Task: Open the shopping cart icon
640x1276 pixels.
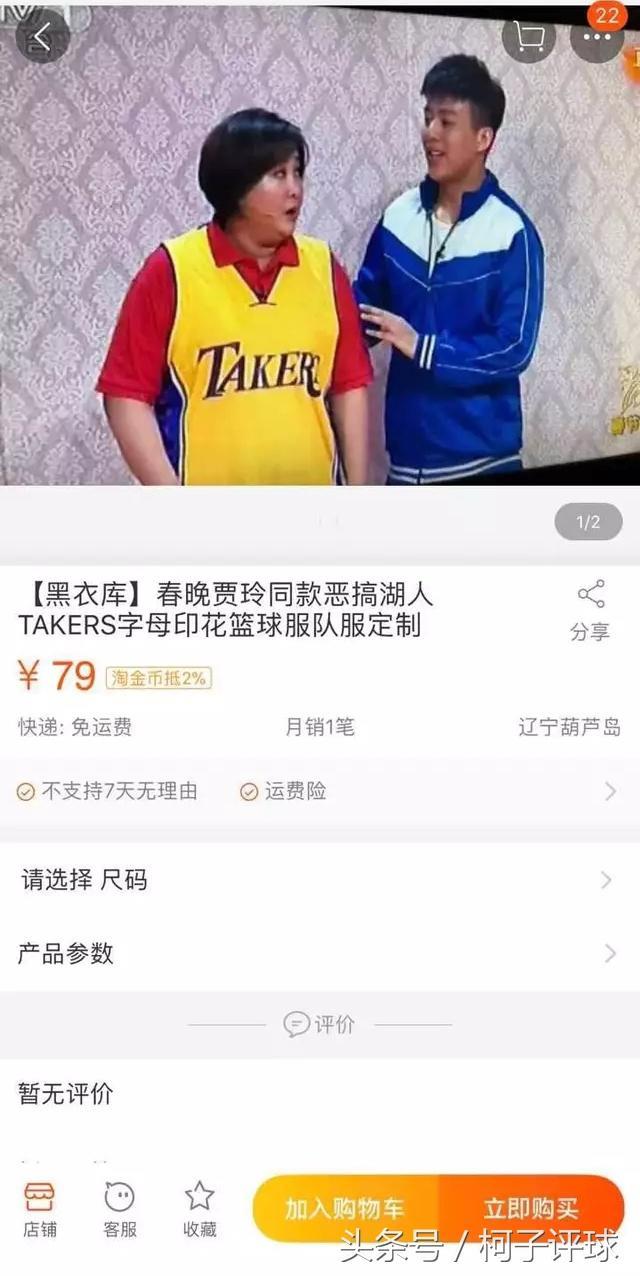Action: click(529, 37)
